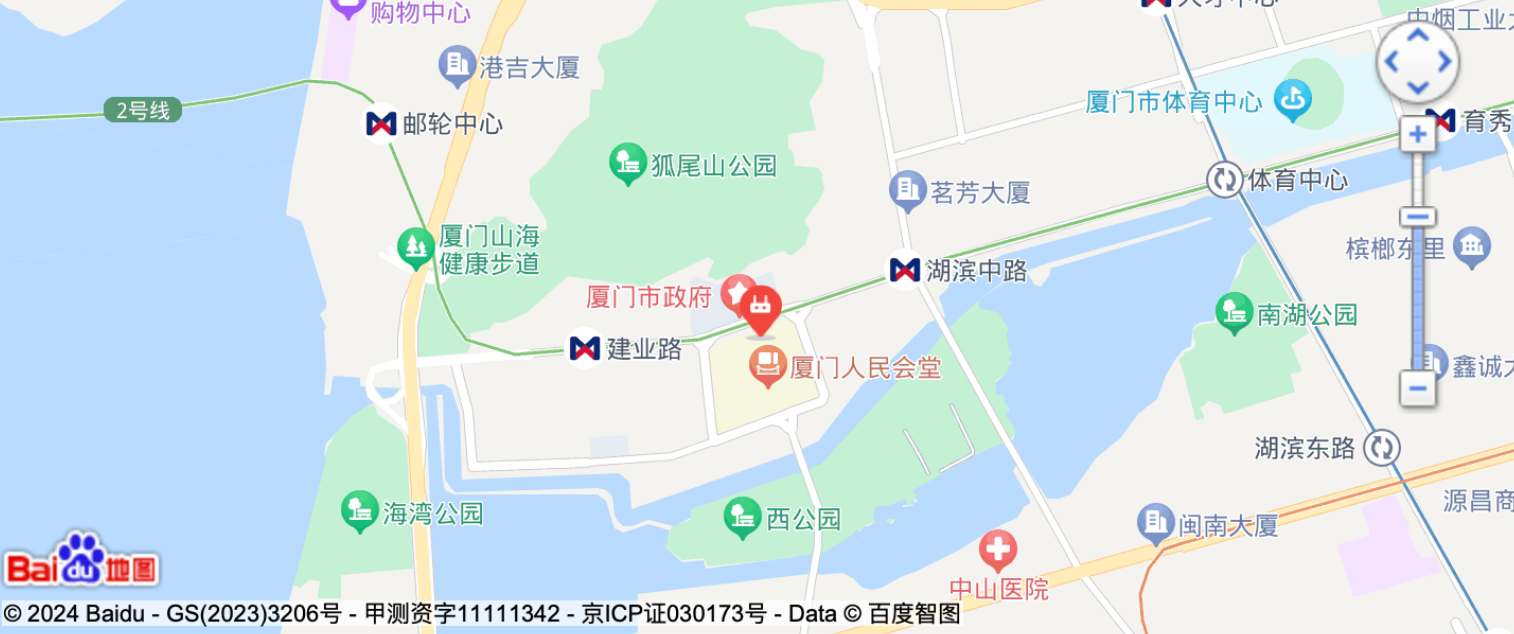Screen dimensions: 1514x634
Task: Open the 湖滨中路 metro station marker
Action: [904, 270]
